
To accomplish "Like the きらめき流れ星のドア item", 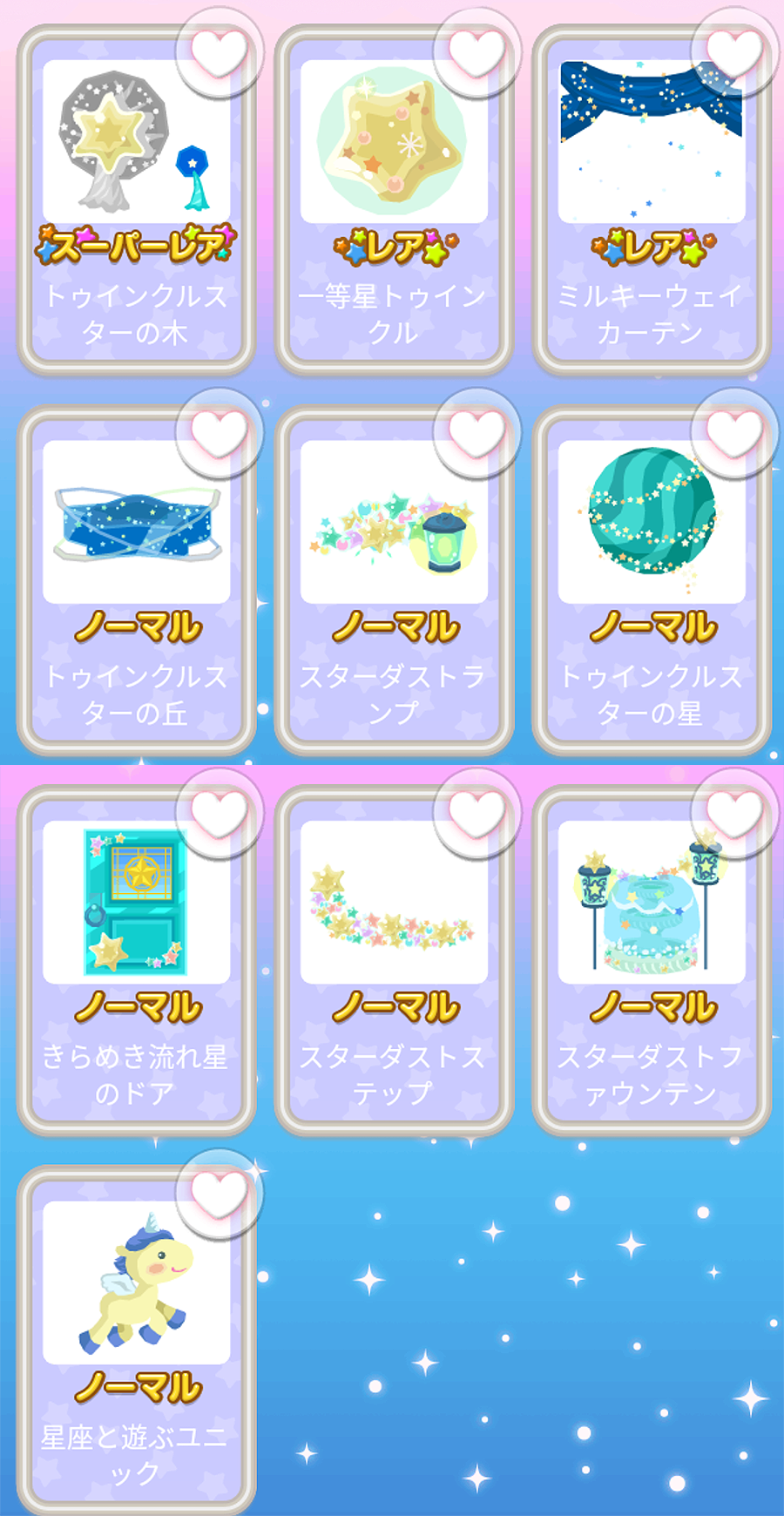I will [219, 813].
